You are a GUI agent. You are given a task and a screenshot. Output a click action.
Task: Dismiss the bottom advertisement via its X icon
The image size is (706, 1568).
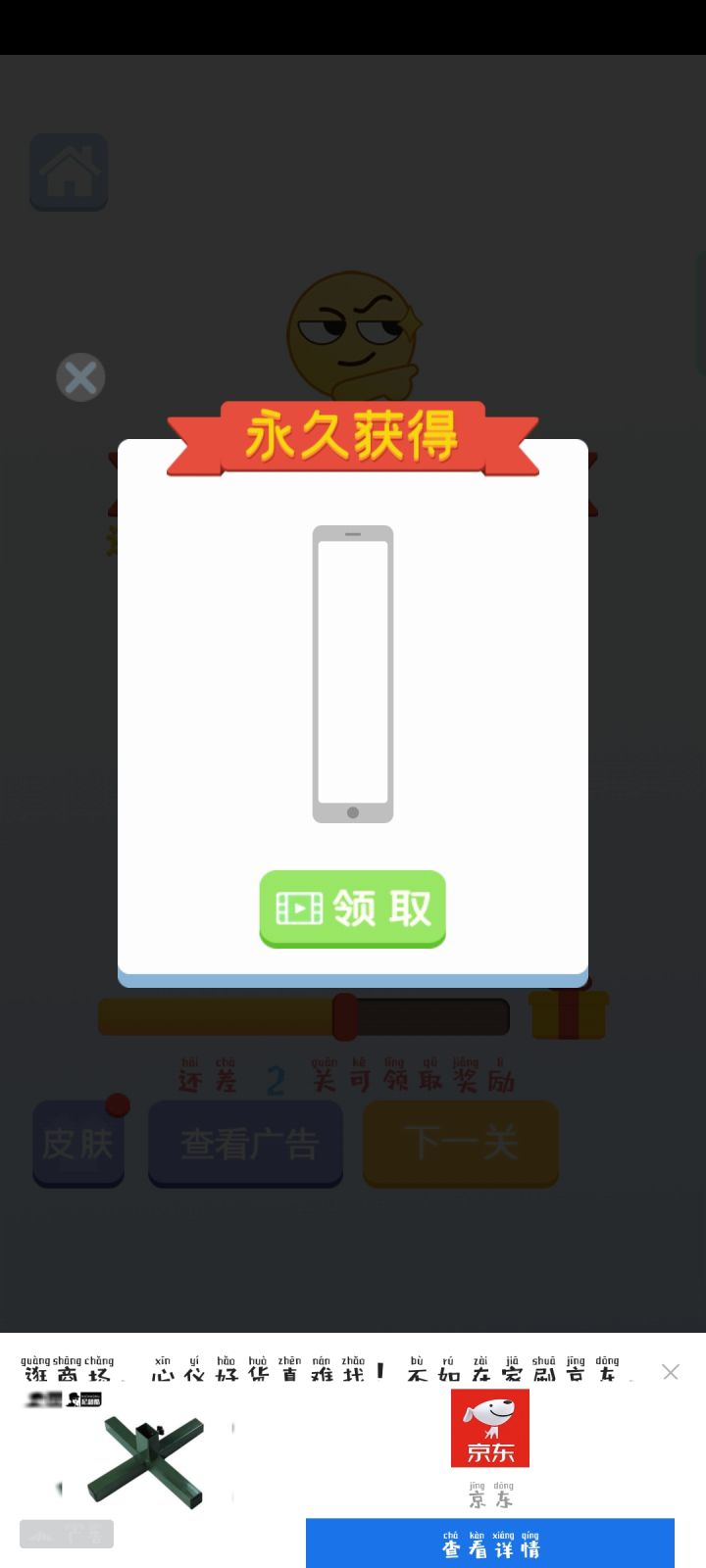[670, 1372]
